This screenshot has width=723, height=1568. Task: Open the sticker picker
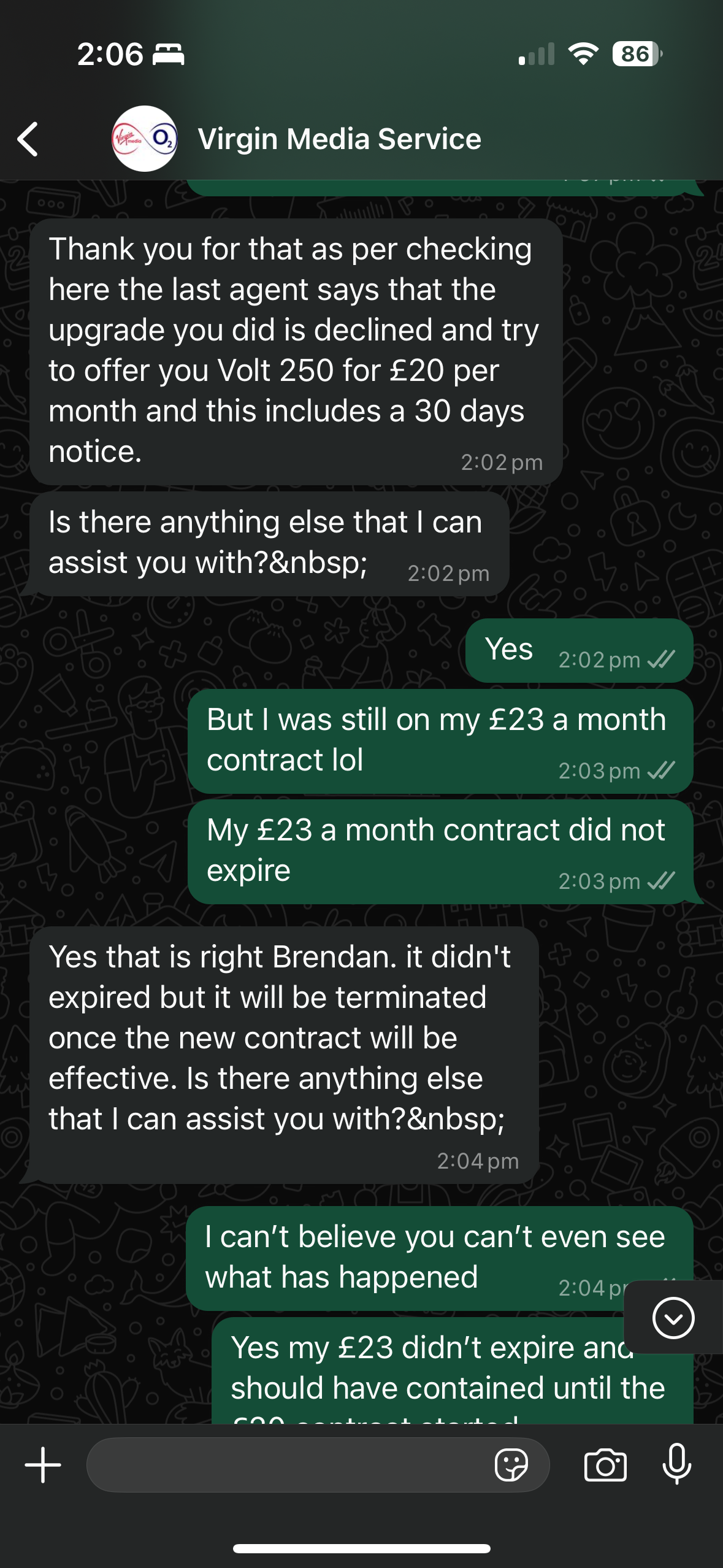pyautogui.click(x=511, y=1465)
